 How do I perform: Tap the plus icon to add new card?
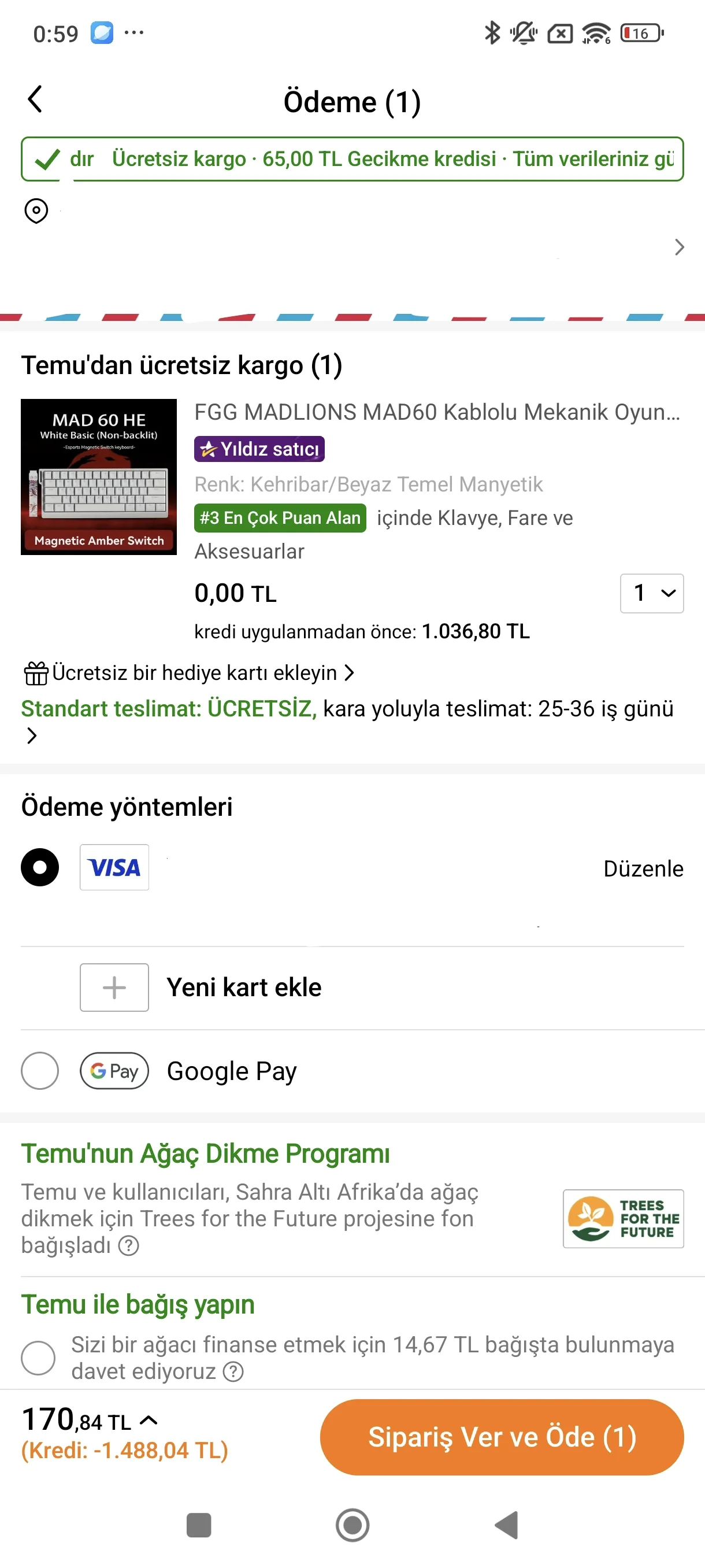(x=114, y=987)
